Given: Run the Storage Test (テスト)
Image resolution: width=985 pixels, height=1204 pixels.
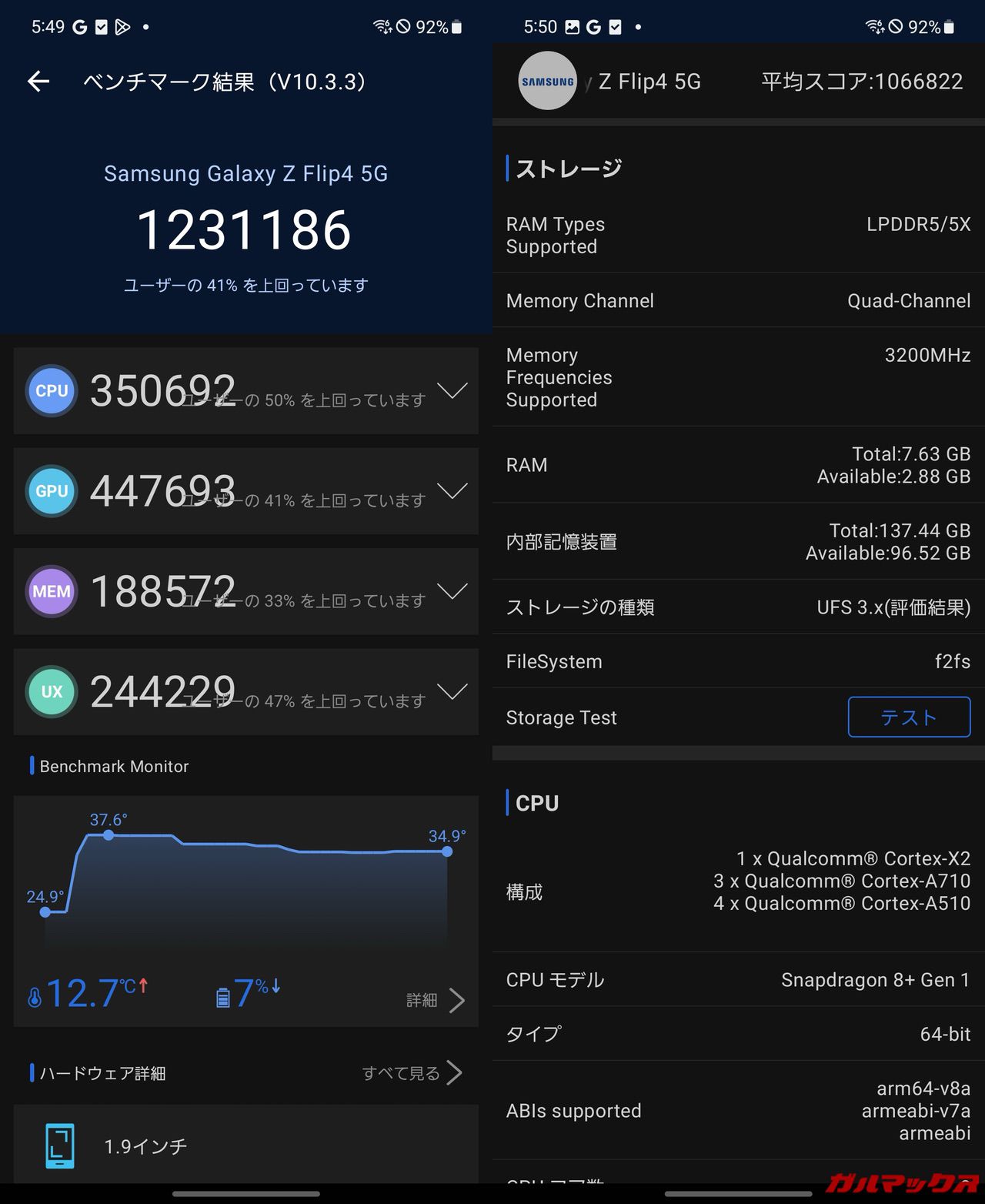Looking at the screenshot, I should (909, 717).
